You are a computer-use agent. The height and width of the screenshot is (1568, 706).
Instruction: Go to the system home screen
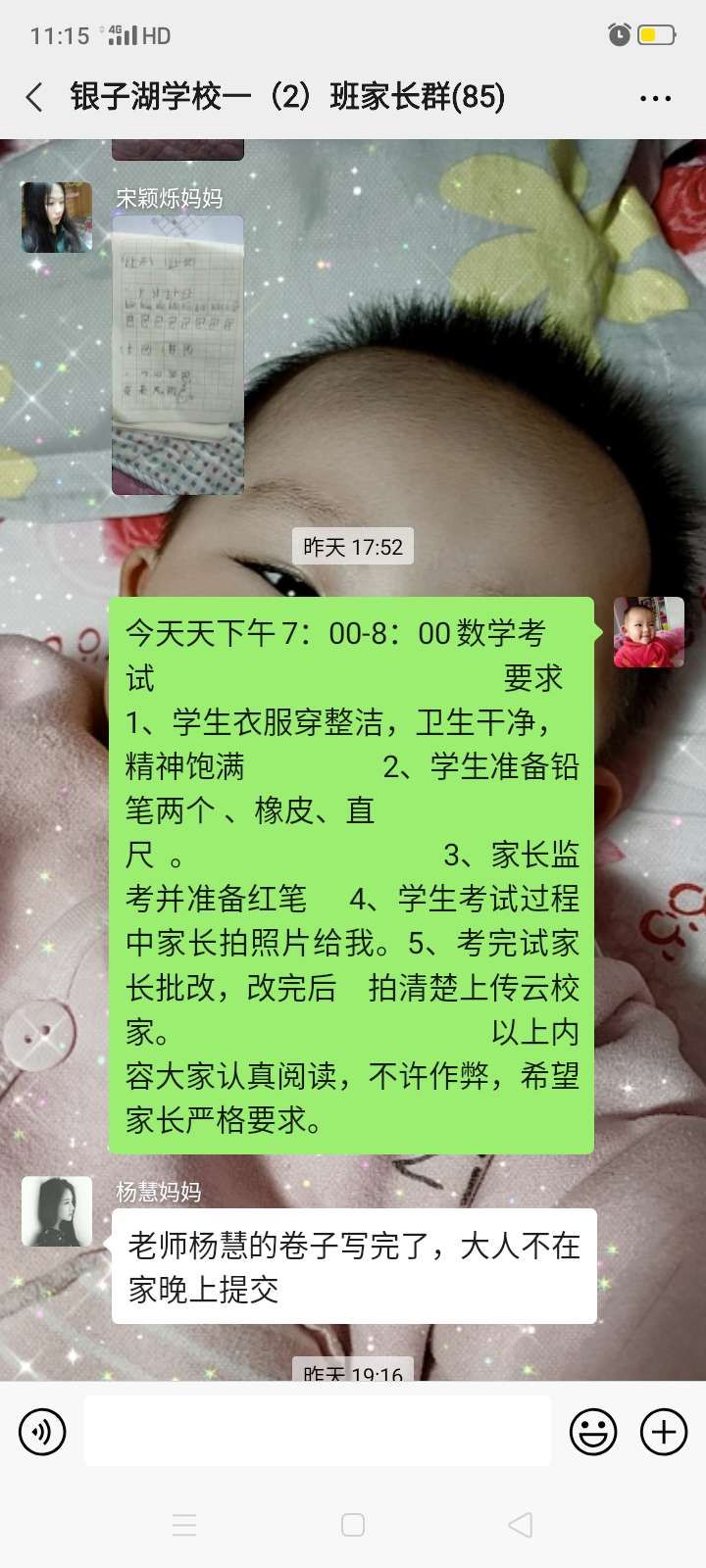353,1525
